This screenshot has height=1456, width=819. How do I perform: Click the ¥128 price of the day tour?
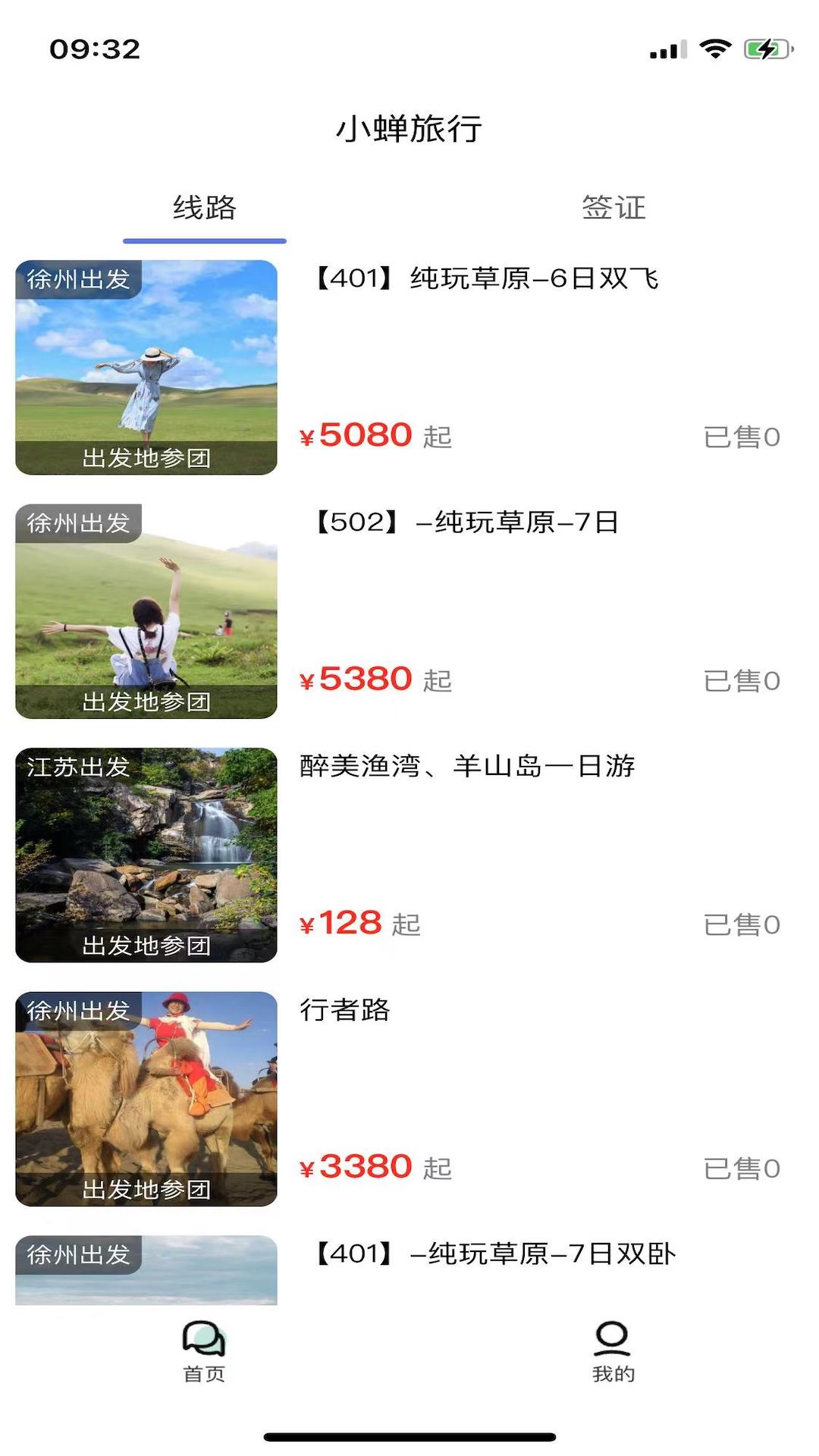point(341,924)
